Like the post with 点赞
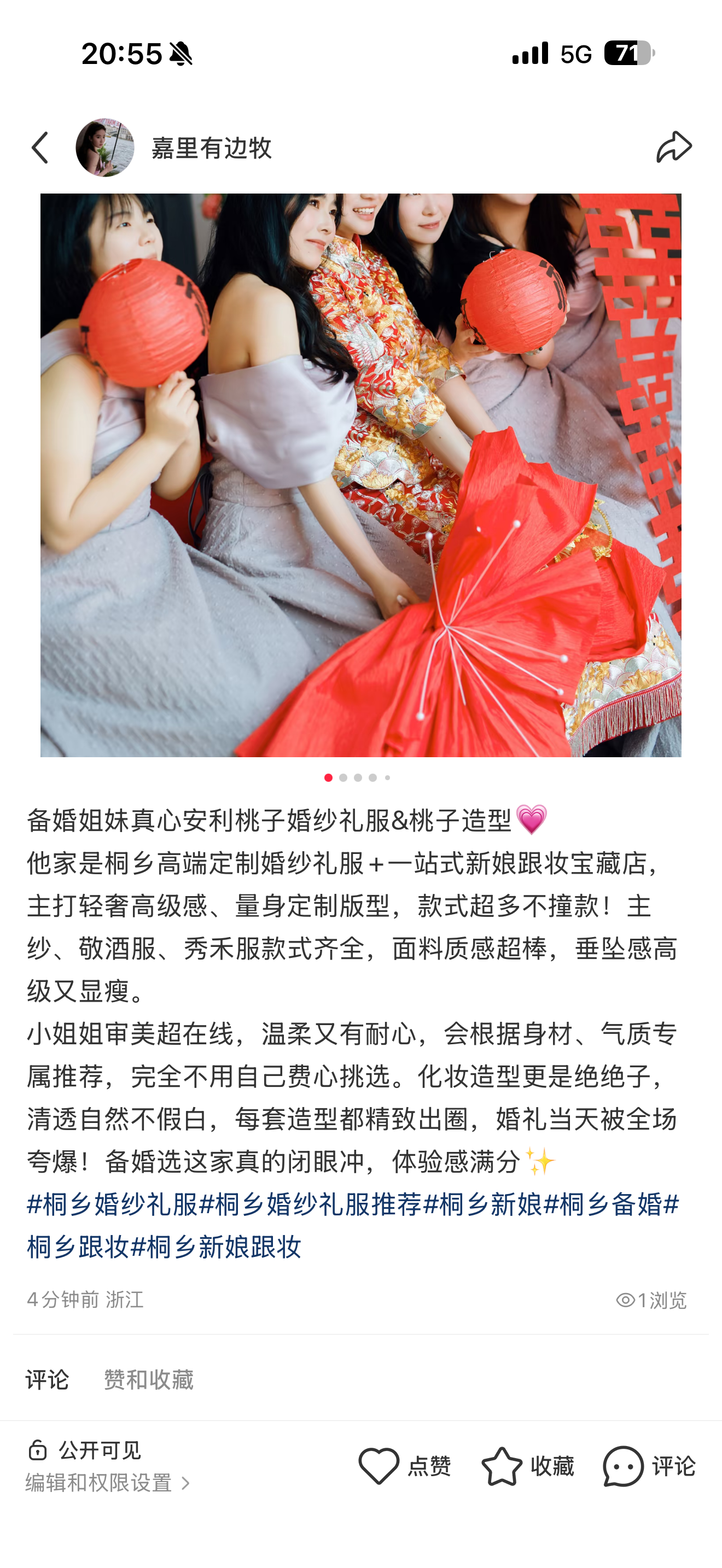 [x=404, y=1466]
